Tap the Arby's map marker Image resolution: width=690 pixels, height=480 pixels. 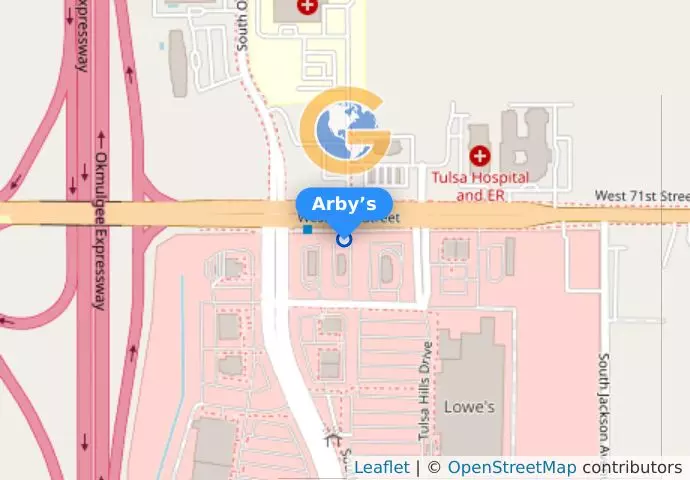[x=344, y=239]
